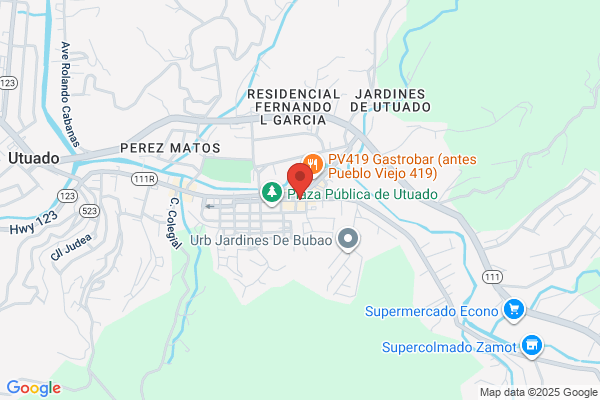This screenshot has width=600, height=400.
Task: Open the Supercolmado Zamot store marker
Action: coord(532,346)
